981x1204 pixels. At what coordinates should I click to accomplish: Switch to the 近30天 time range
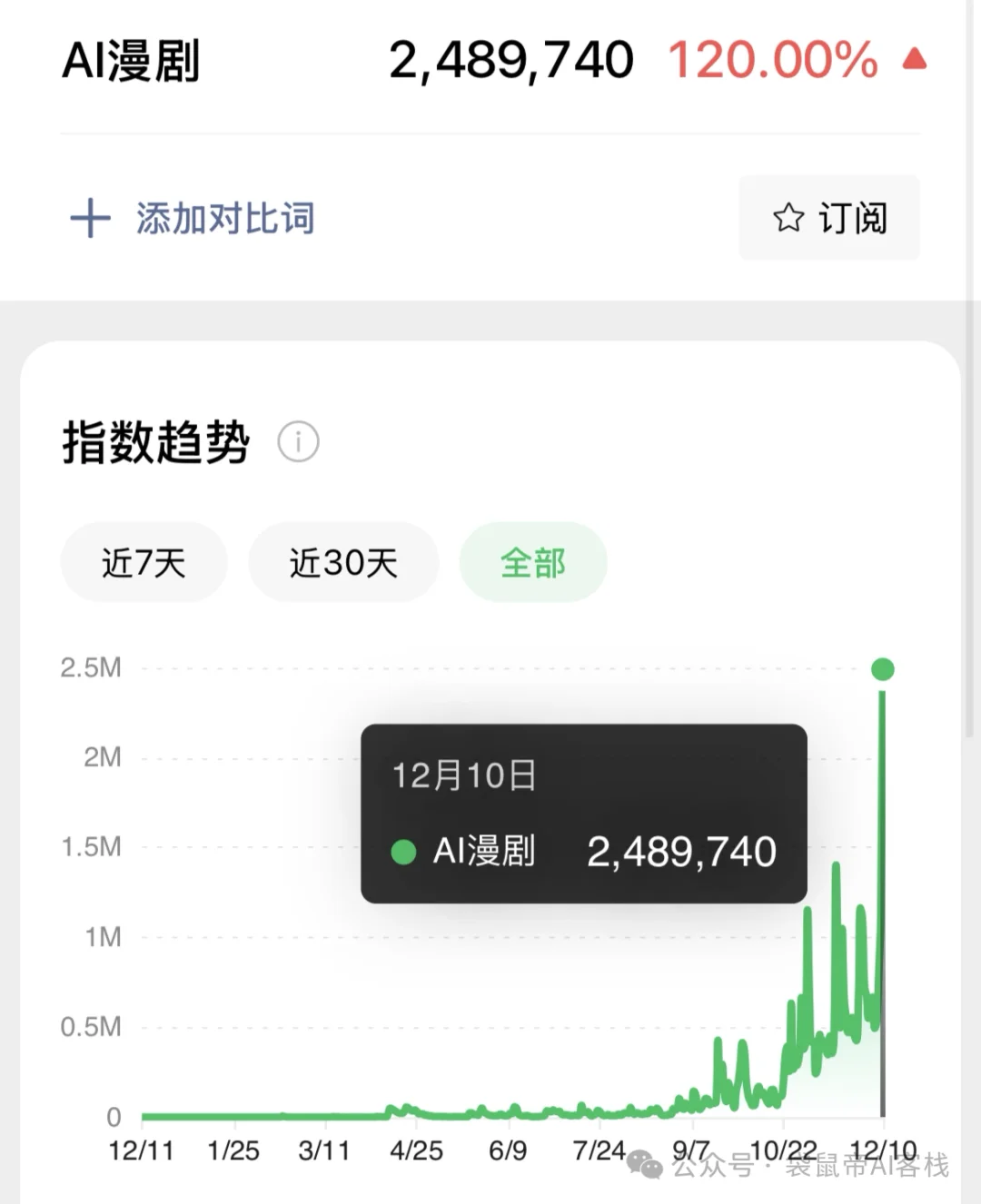coord(342,562)
